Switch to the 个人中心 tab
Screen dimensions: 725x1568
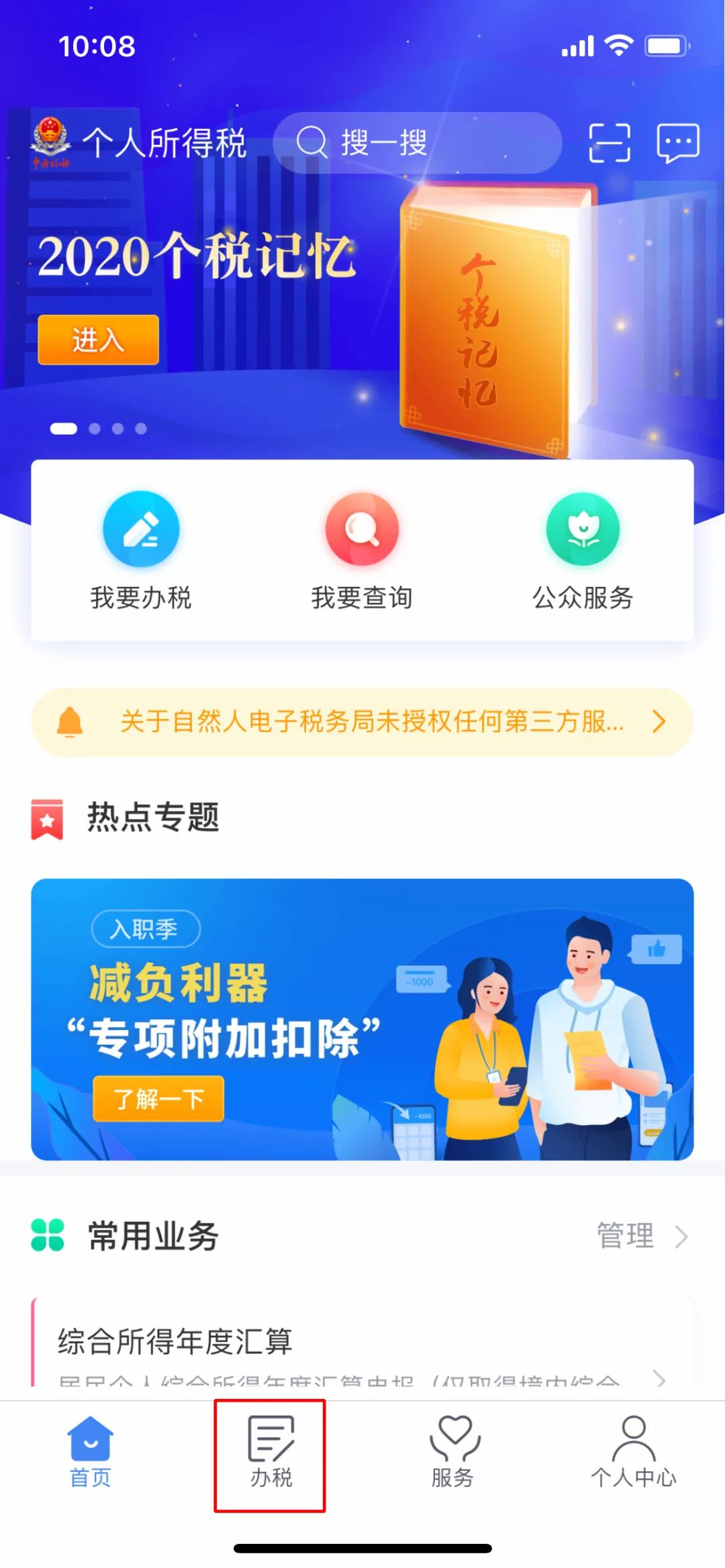(x=634, y=1452)
